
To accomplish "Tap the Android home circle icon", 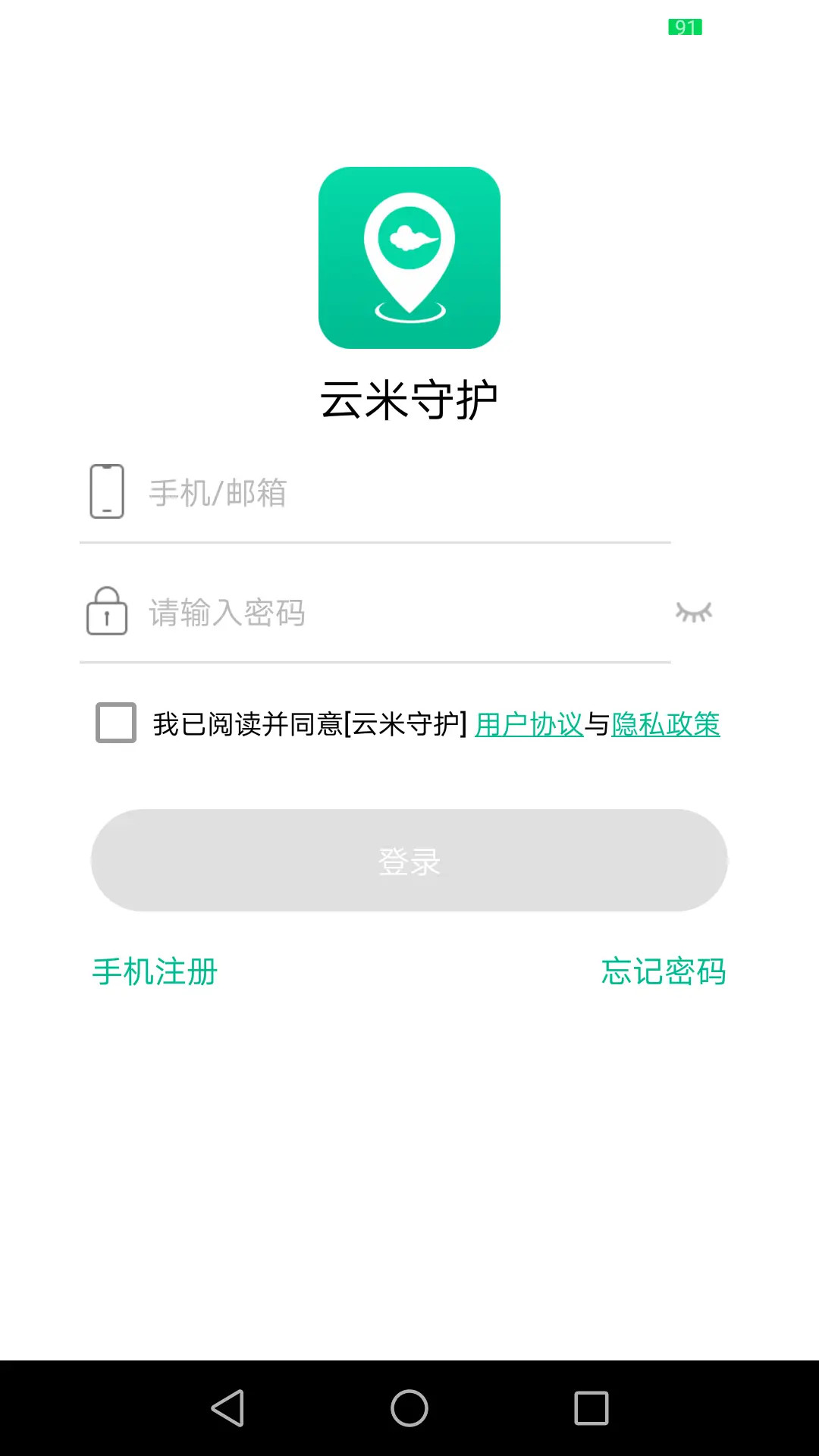I will coord(409,1409).
